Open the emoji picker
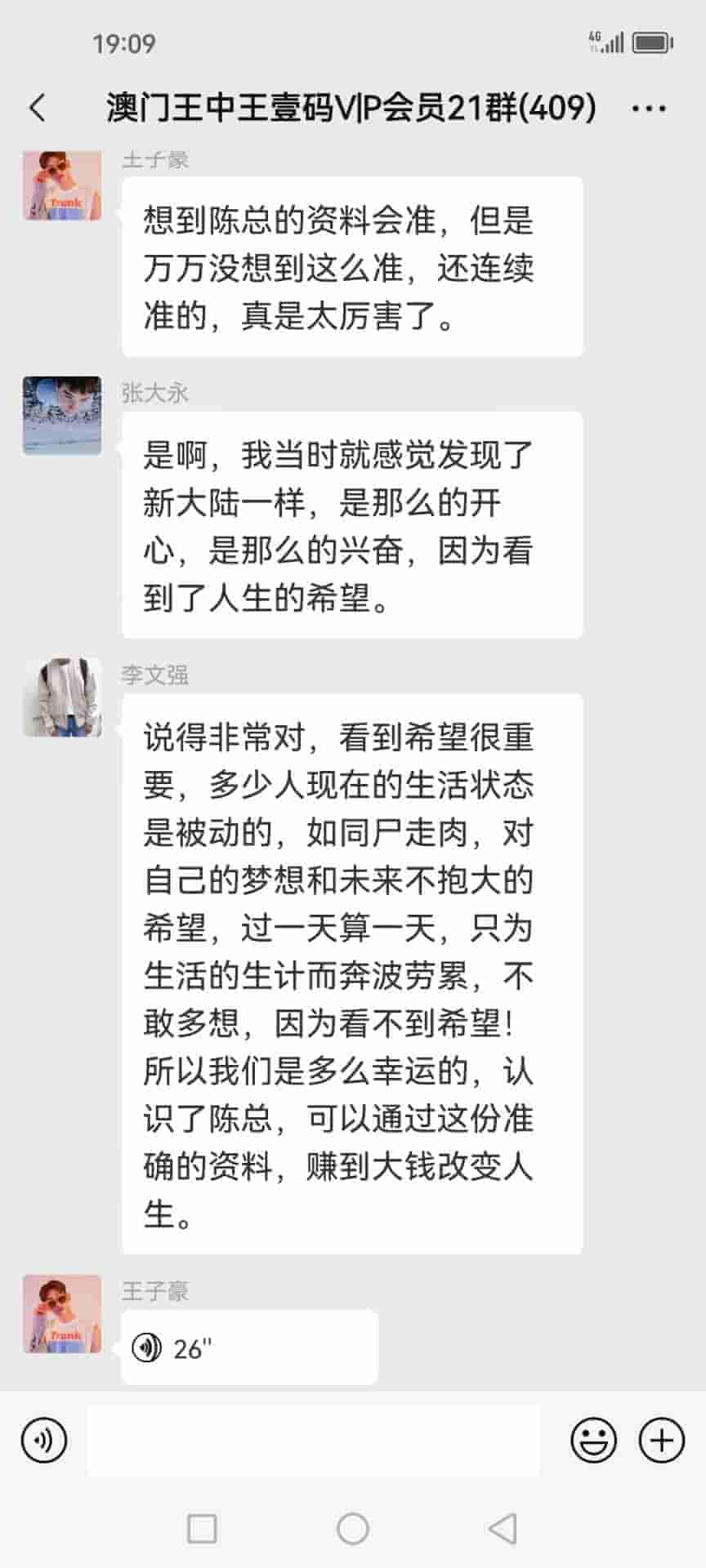 (x=593, y=1440)
